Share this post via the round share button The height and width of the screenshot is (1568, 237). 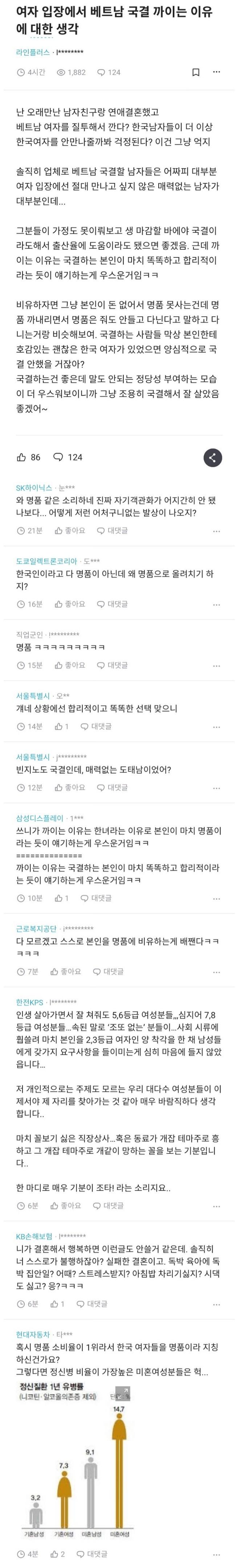(212, 458)
